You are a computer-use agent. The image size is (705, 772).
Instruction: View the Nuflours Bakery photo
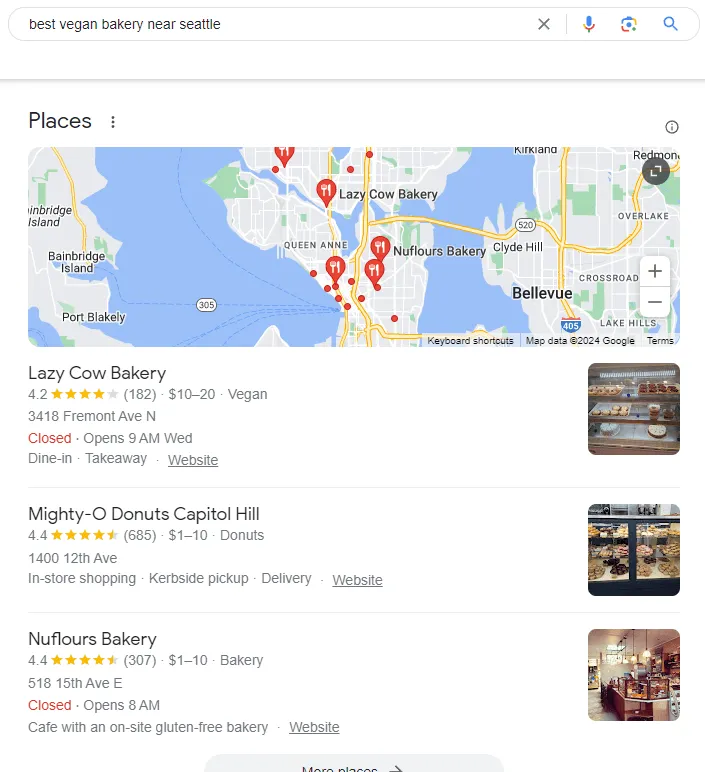(x=633, y=675)
